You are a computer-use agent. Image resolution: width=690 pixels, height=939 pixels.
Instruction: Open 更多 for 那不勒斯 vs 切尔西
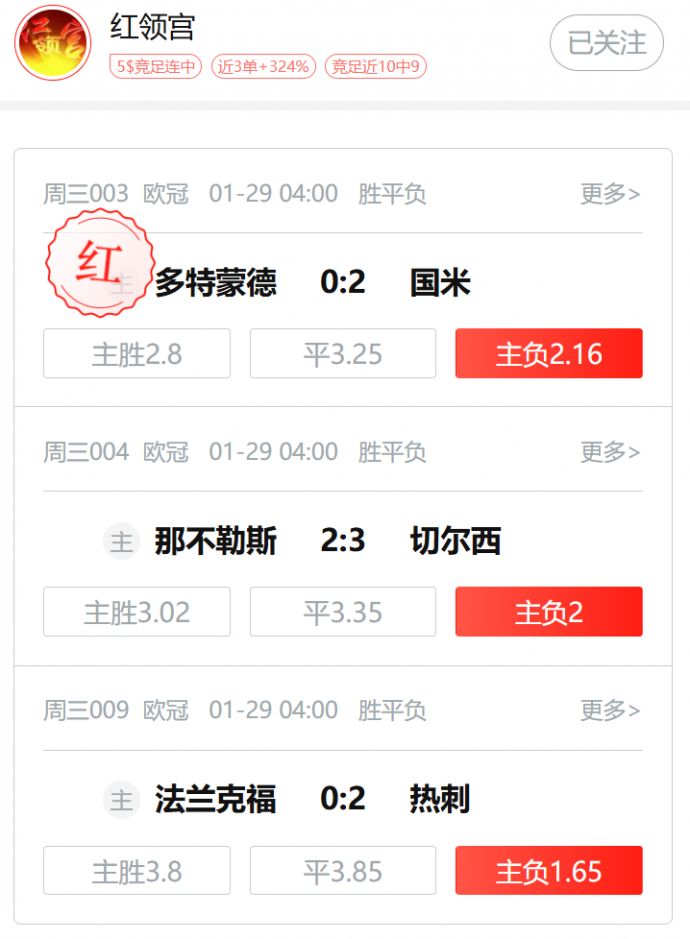610,452
